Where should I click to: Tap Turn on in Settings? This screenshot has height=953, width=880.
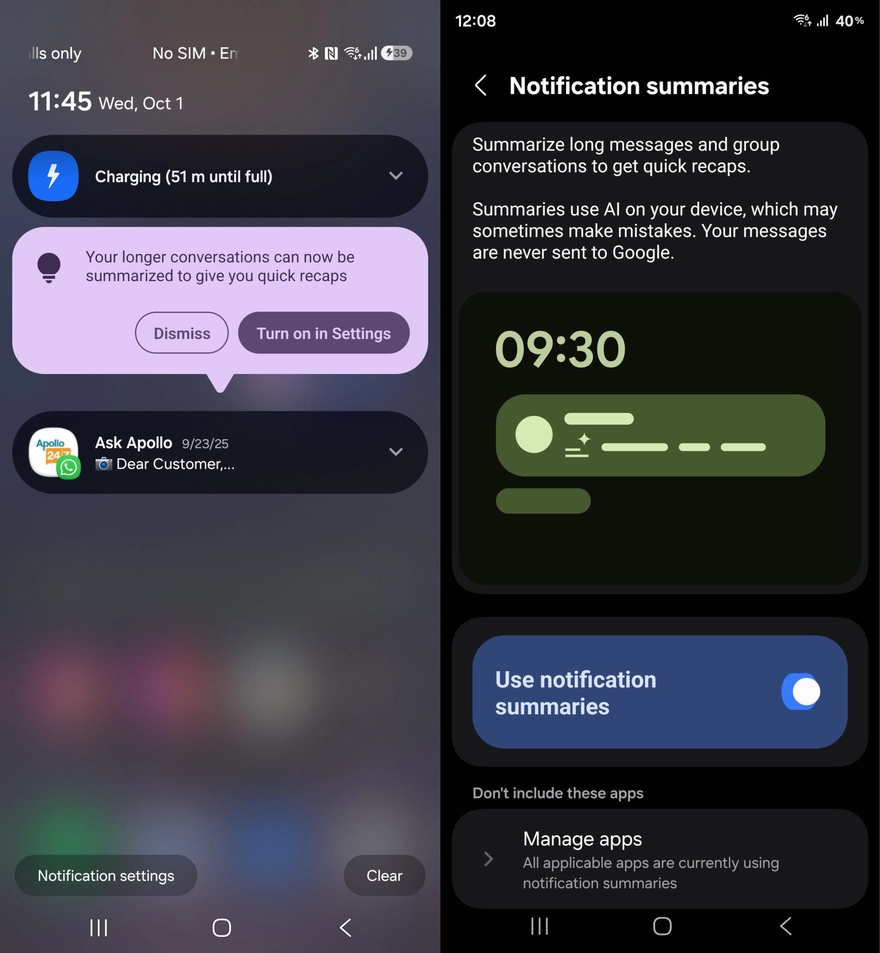click(x=323, y=333)
